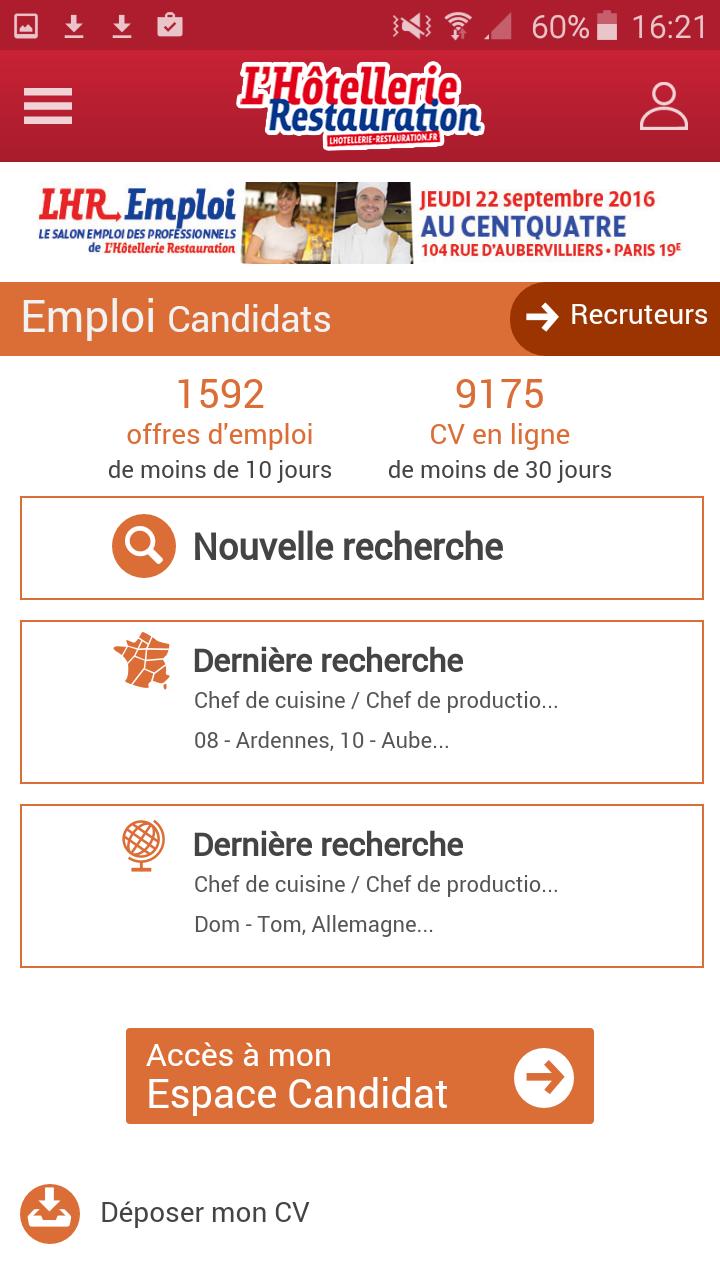This screenshot has height=1280, width=720.
Task: Click the arrow icon next to Recruteurs
Action: [541, 318]
